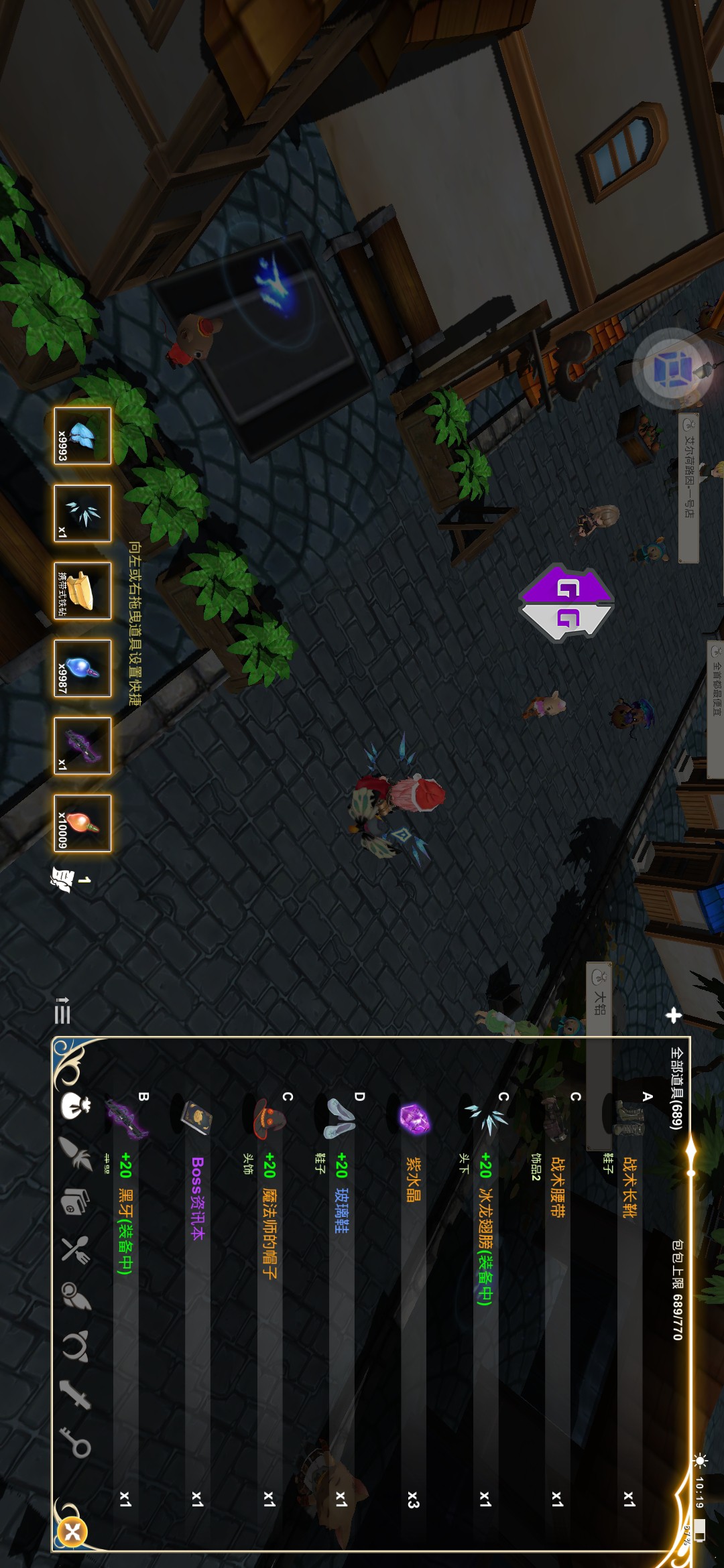The height and width of the screenshot is (1568, 724).
Task: Select the +20 冰龙翅膀 equipped item
Action: click(485, 1293)
